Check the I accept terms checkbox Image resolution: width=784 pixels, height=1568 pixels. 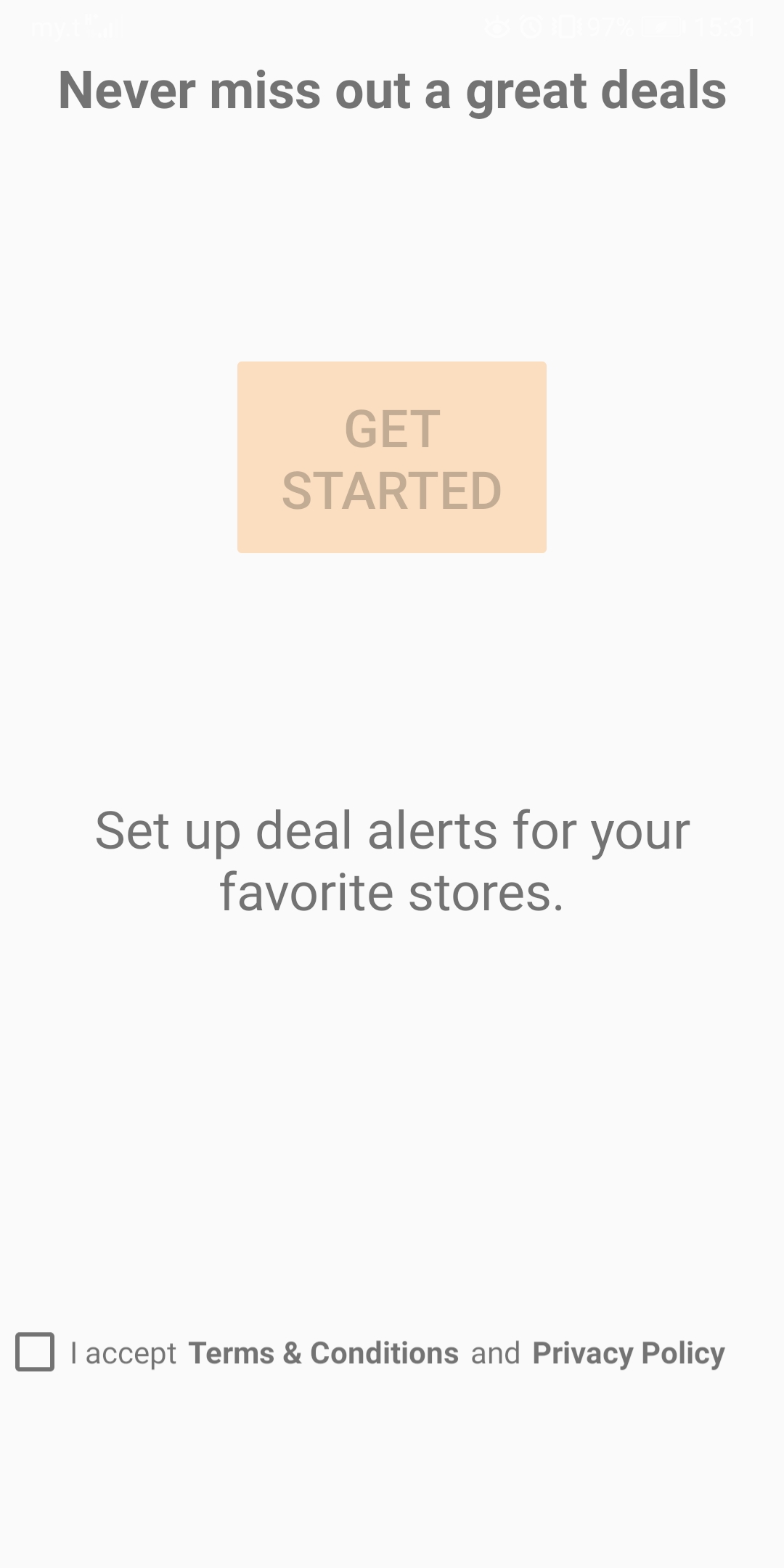point(35,1352)
